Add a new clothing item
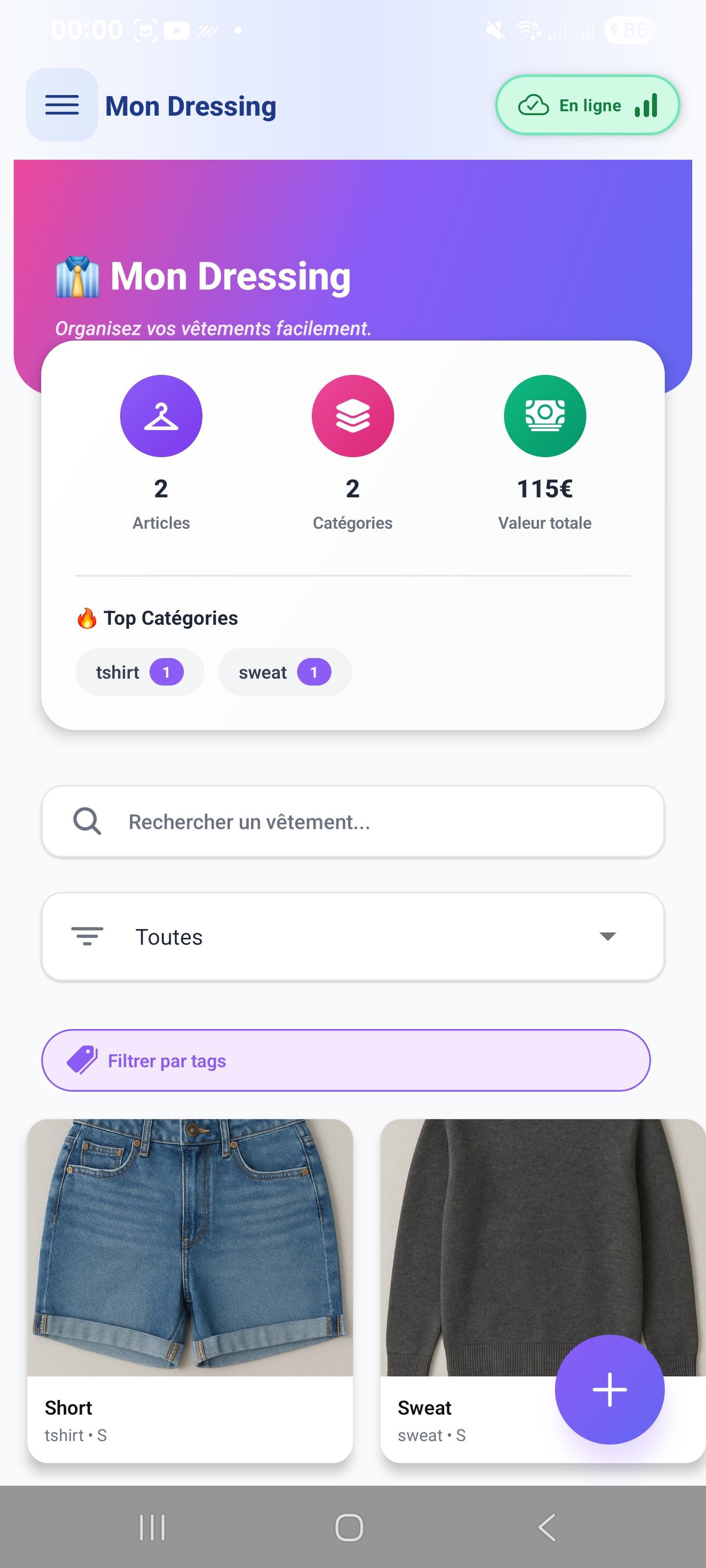Screen dimensions: 706x1568 tap(609, 1390)
